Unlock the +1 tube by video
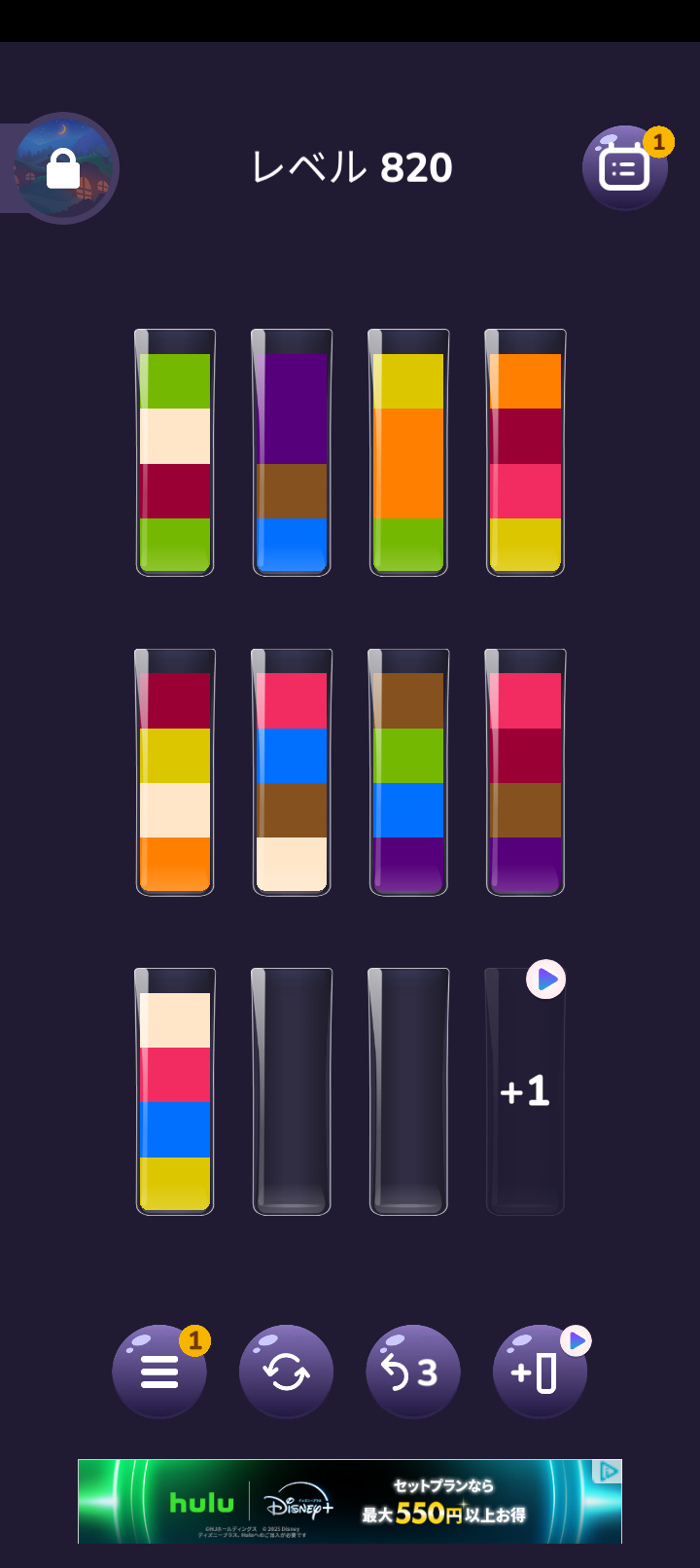 (x=525, y=1091)
